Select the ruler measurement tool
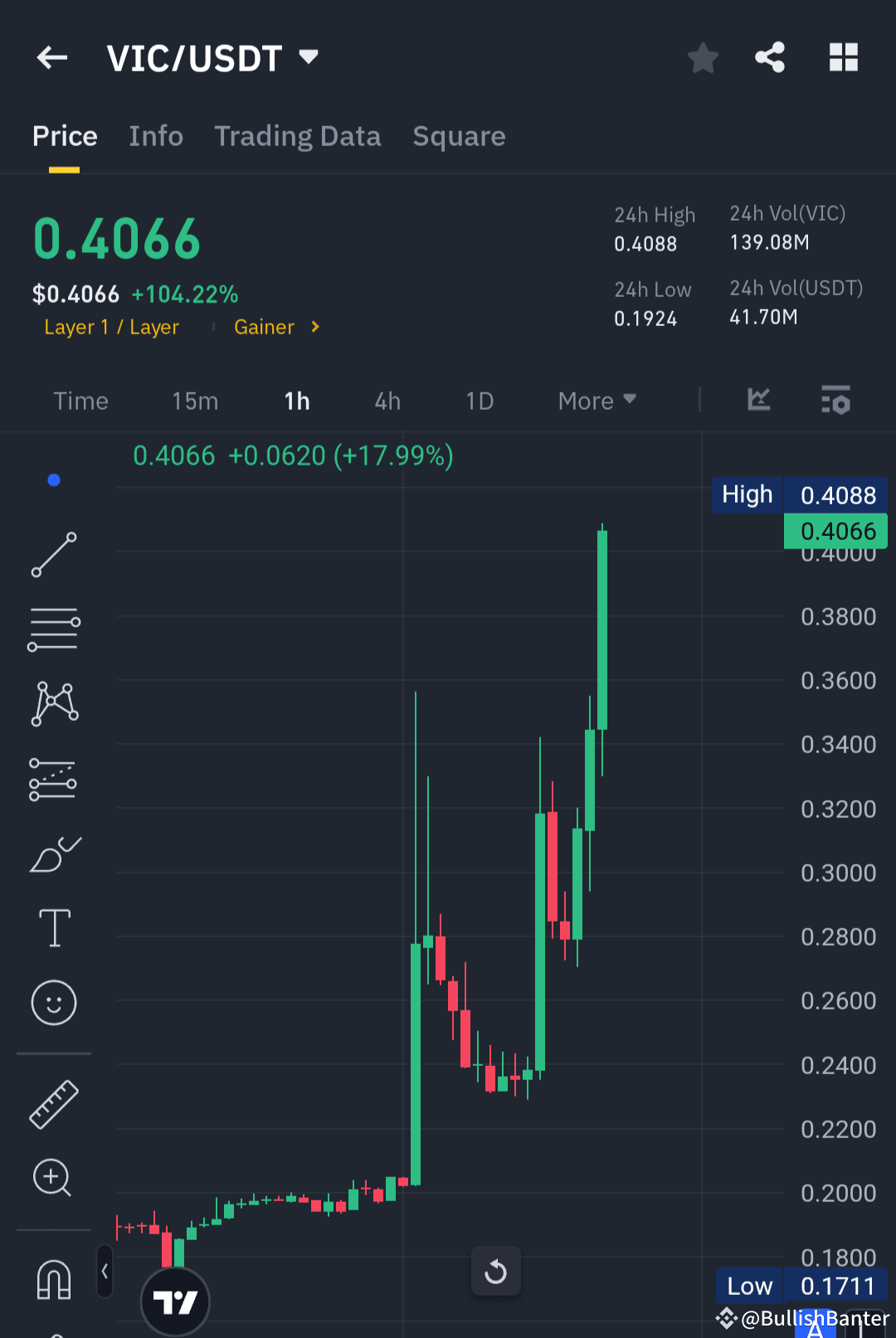Image resolution: width=896 pixels, height=1338 pixels. 54,1103
